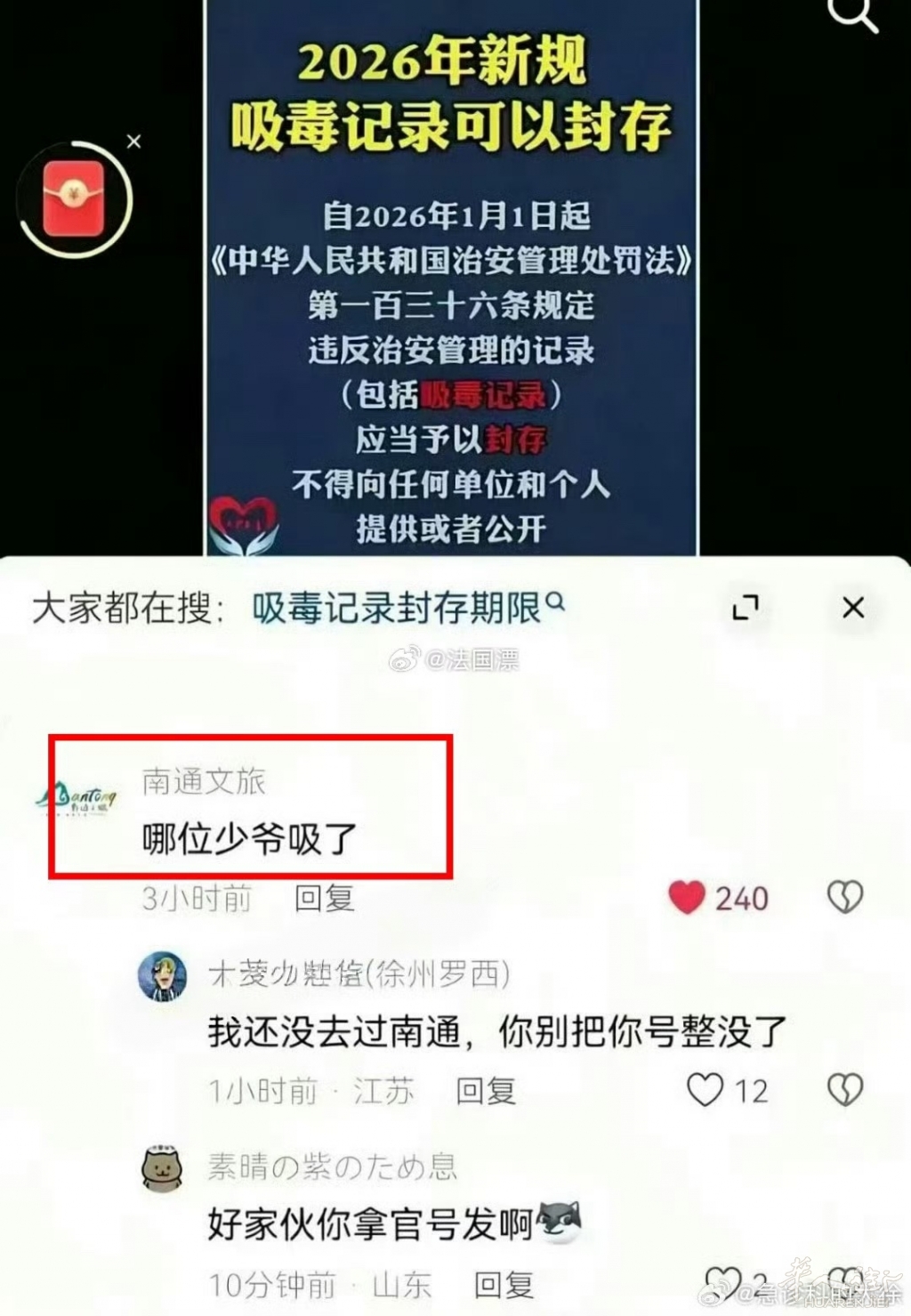911x1316 pixels.
Task: Reply to the 好家伙你拿官号发啊 comment
Action: 504,1285
